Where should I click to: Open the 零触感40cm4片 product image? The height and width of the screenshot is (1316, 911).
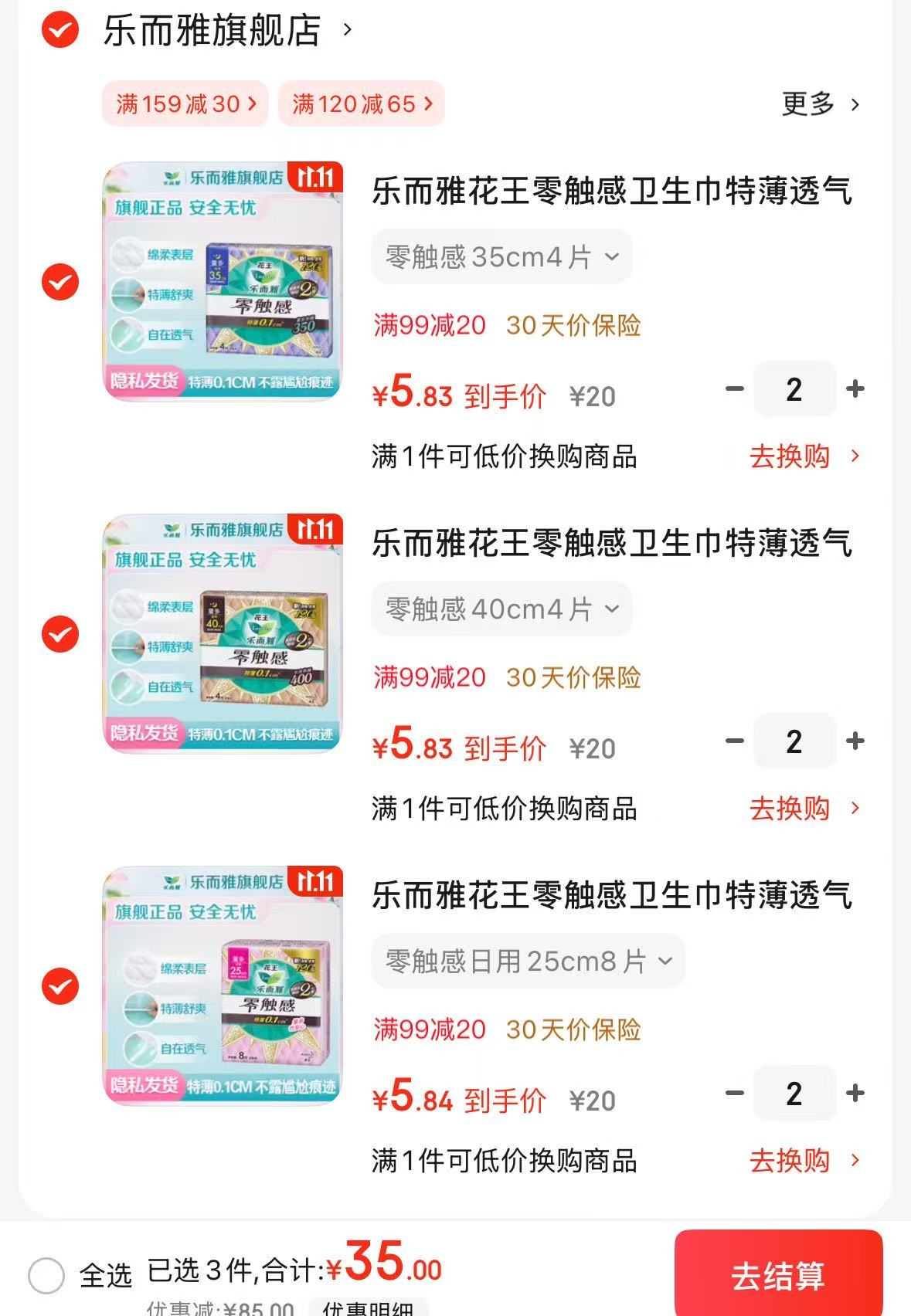(223, 633)
